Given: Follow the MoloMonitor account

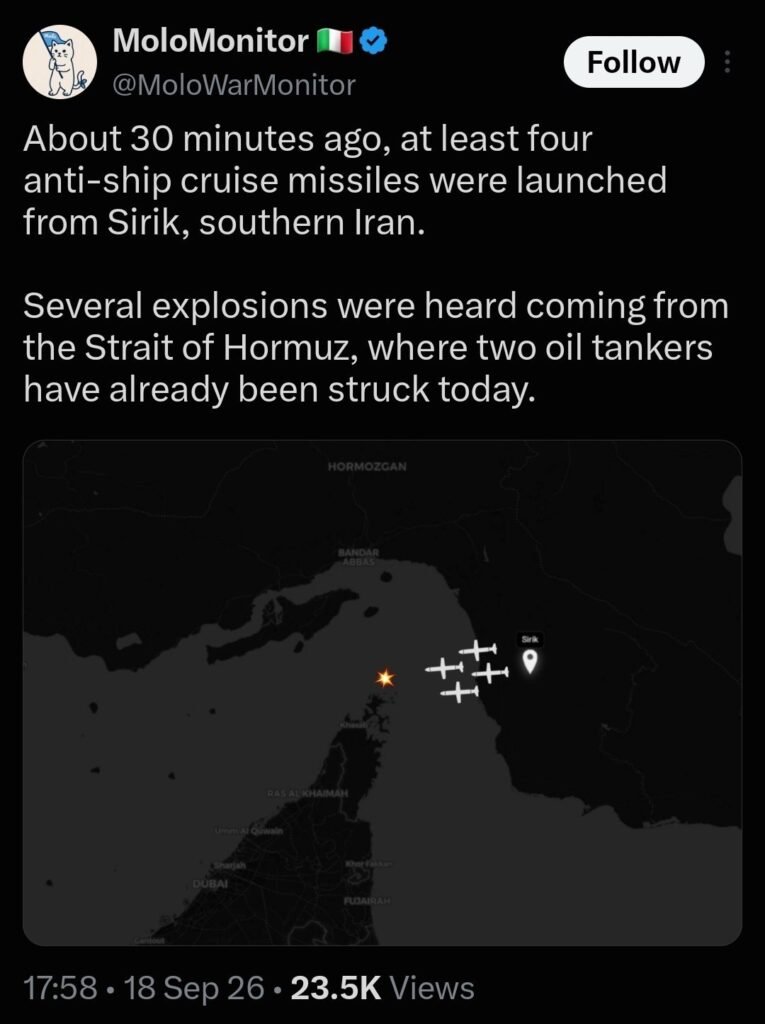Looking at the screenshot, I should [x=634, y=63].
